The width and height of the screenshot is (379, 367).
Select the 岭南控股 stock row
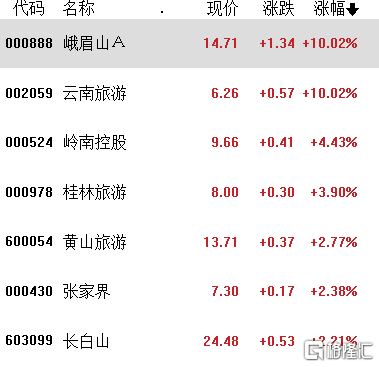click(x=189, y=142)
